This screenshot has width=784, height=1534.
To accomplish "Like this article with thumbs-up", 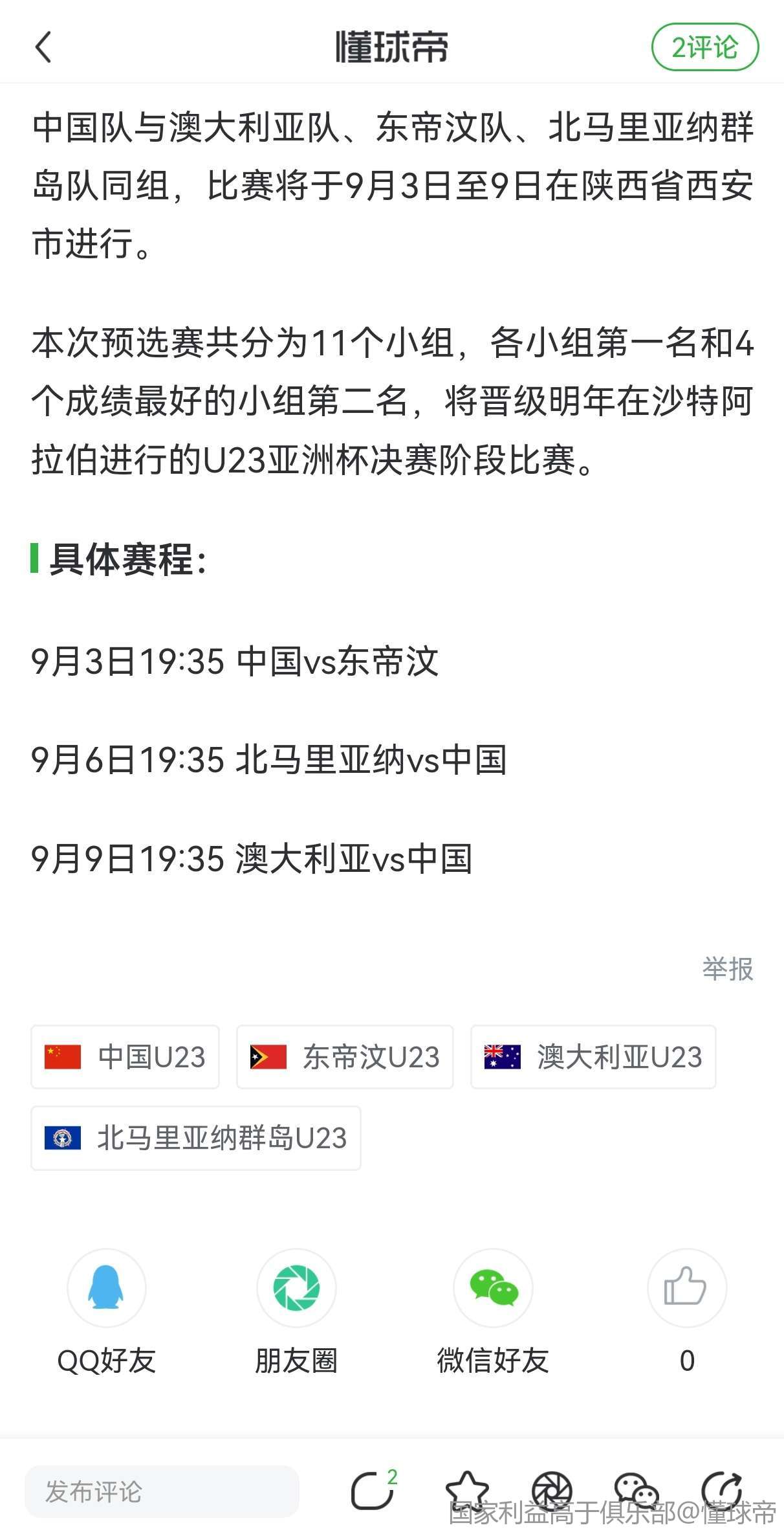I will pos(686,1288).
